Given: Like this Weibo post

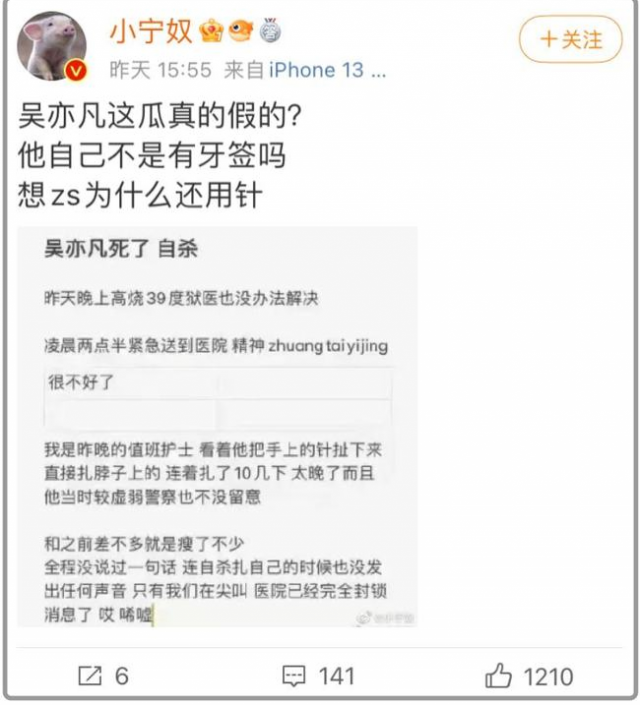Looking at the screenshot, I should pyautogui.click(x=529, y=676).
